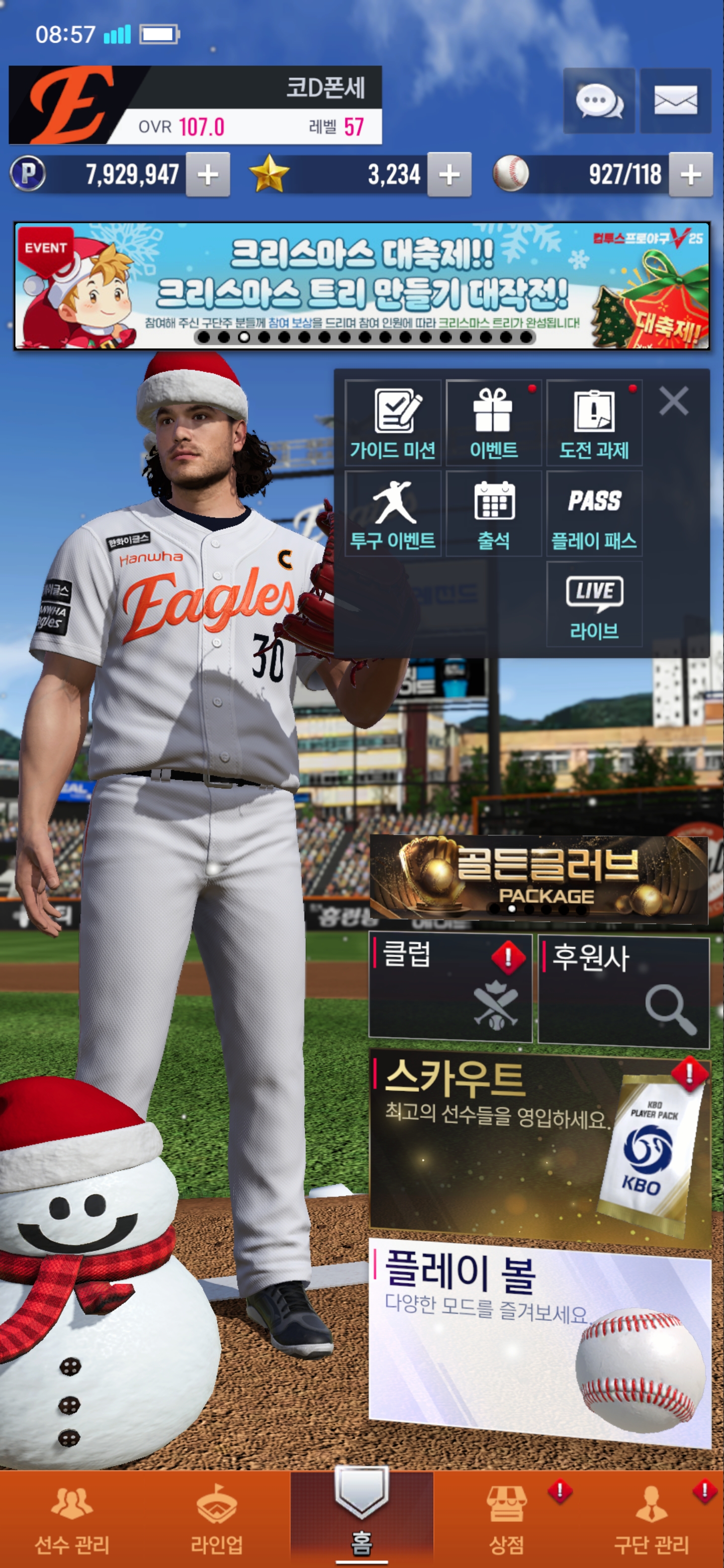Image resolution: width=724 pixels, height=1568 pixels.
Task: Open 라이브 menu
Action: click(594, 604)
